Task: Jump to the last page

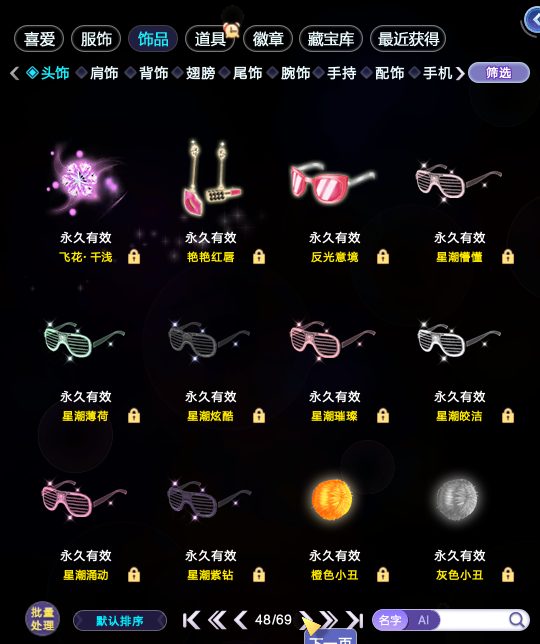Action: click(x=355, y=620)
